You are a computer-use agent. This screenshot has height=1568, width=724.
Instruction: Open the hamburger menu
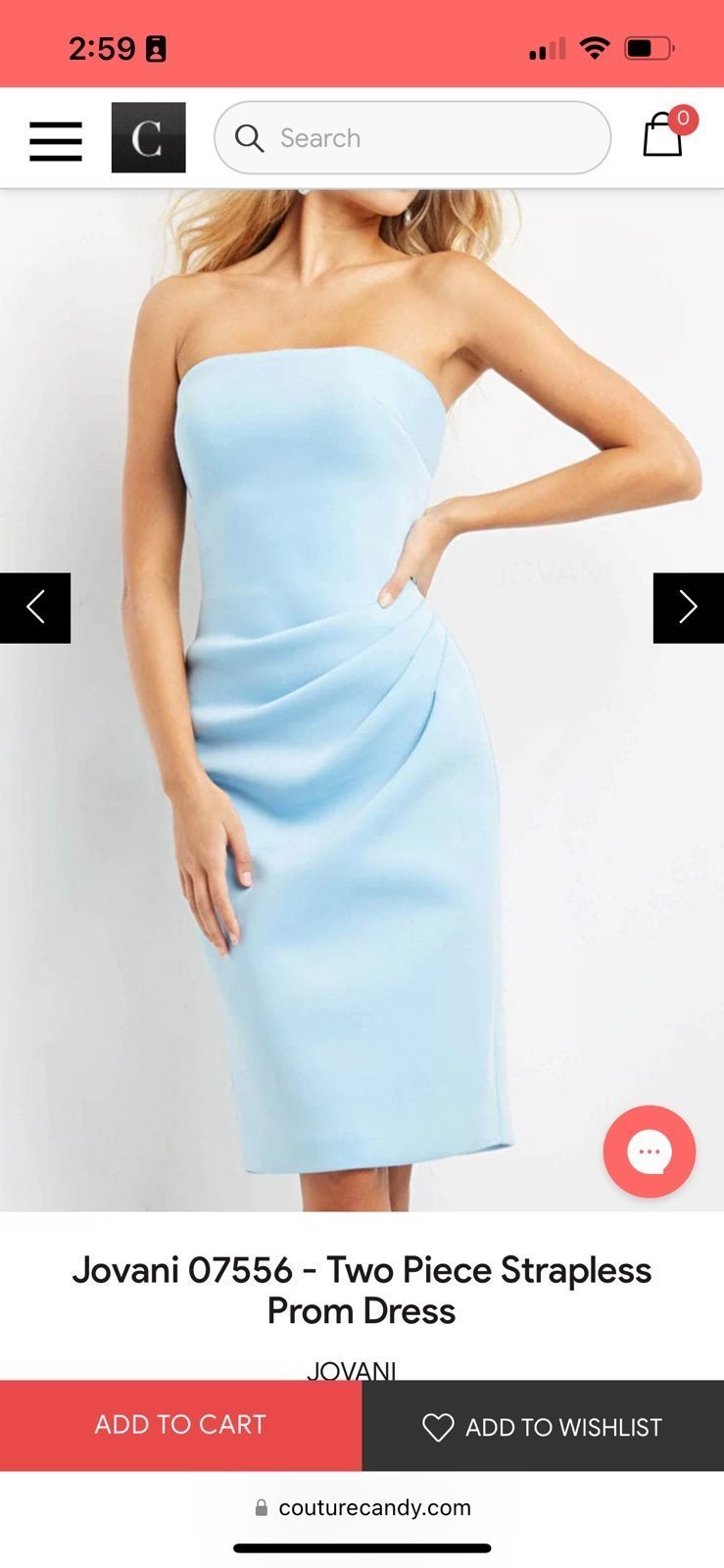[x=56, y=140]
